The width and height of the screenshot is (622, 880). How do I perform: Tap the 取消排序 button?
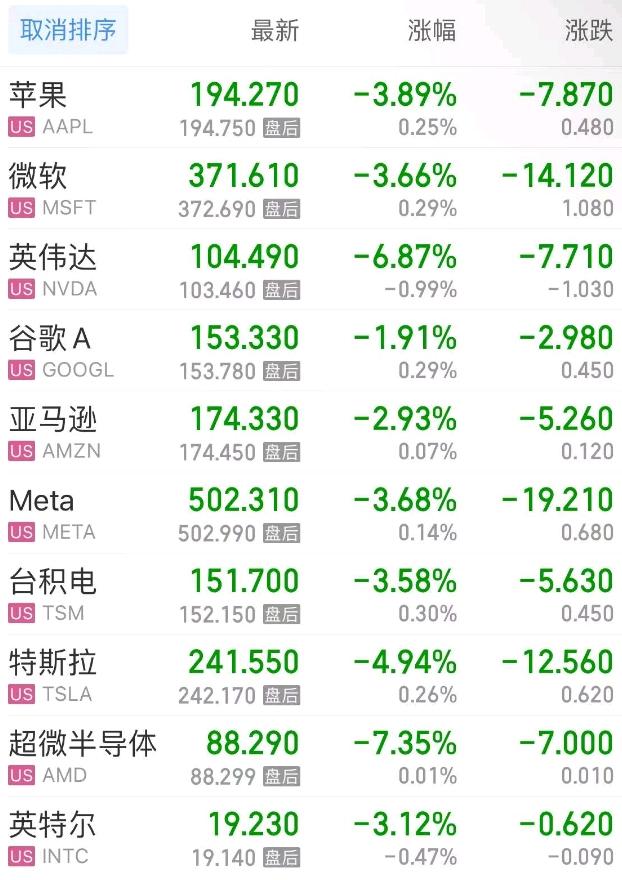coord(68,31)
